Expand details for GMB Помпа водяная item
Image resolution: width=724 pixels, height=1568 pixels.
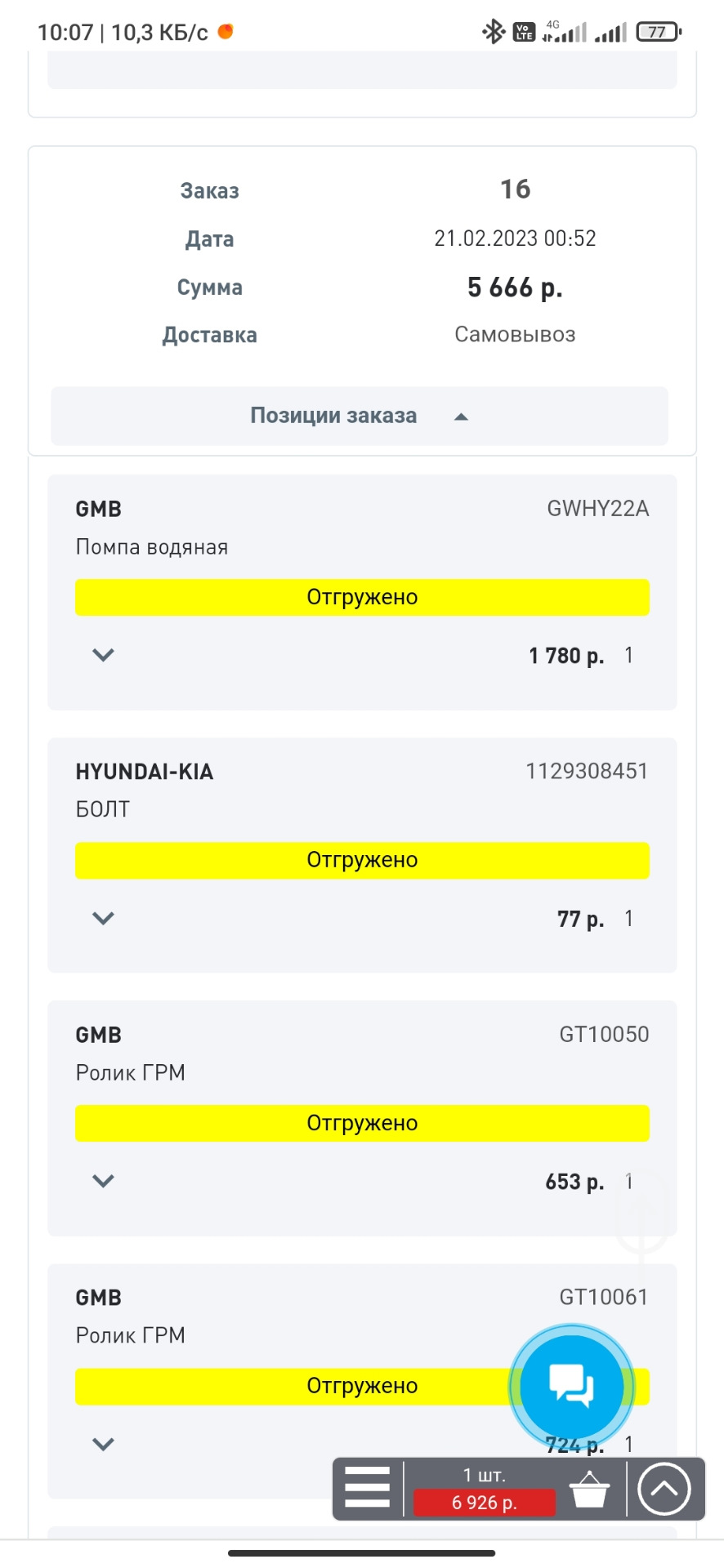[102, 654]
